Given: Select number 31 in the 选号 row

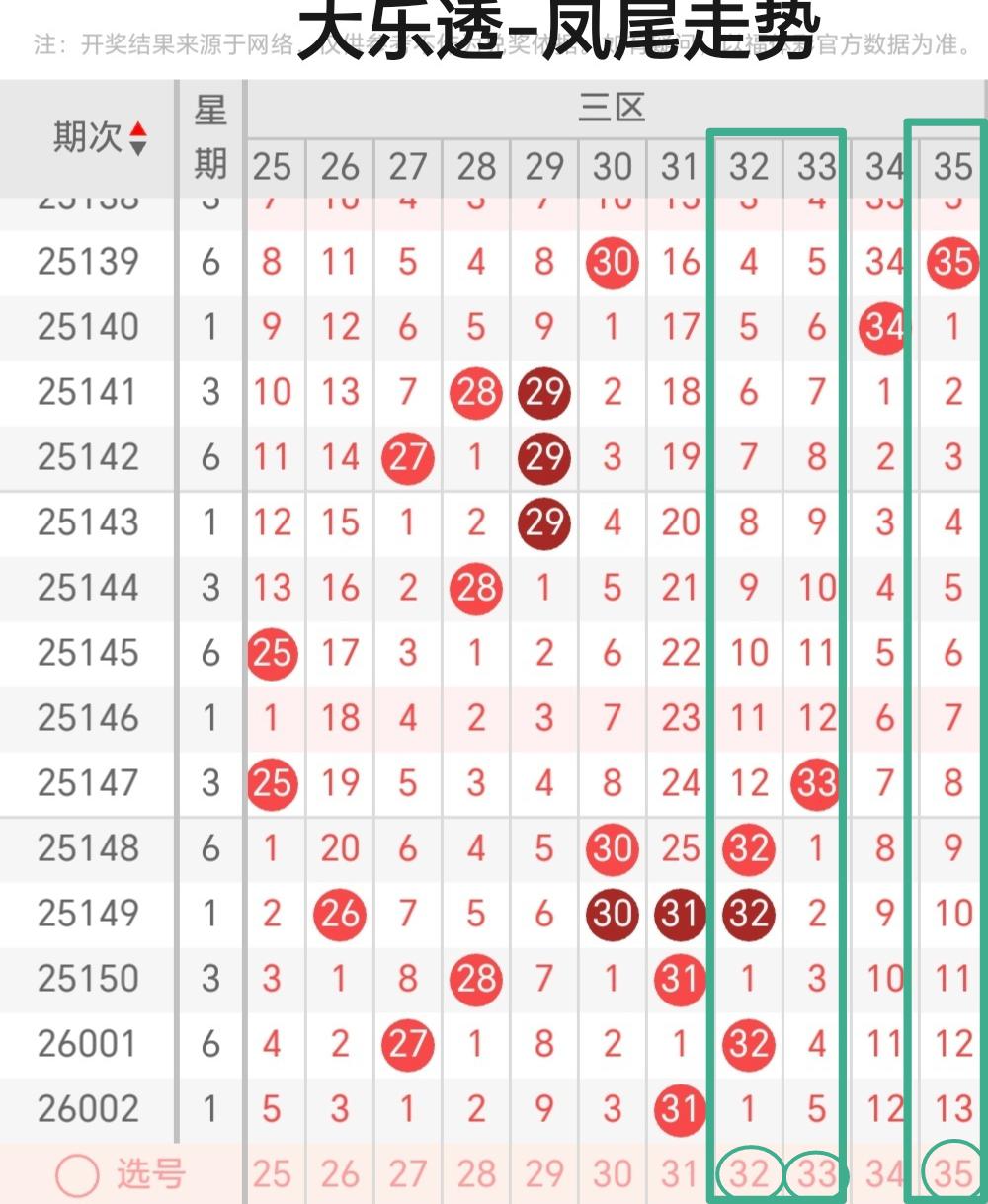Looking at the screenshot, I should coord(680,1174).
